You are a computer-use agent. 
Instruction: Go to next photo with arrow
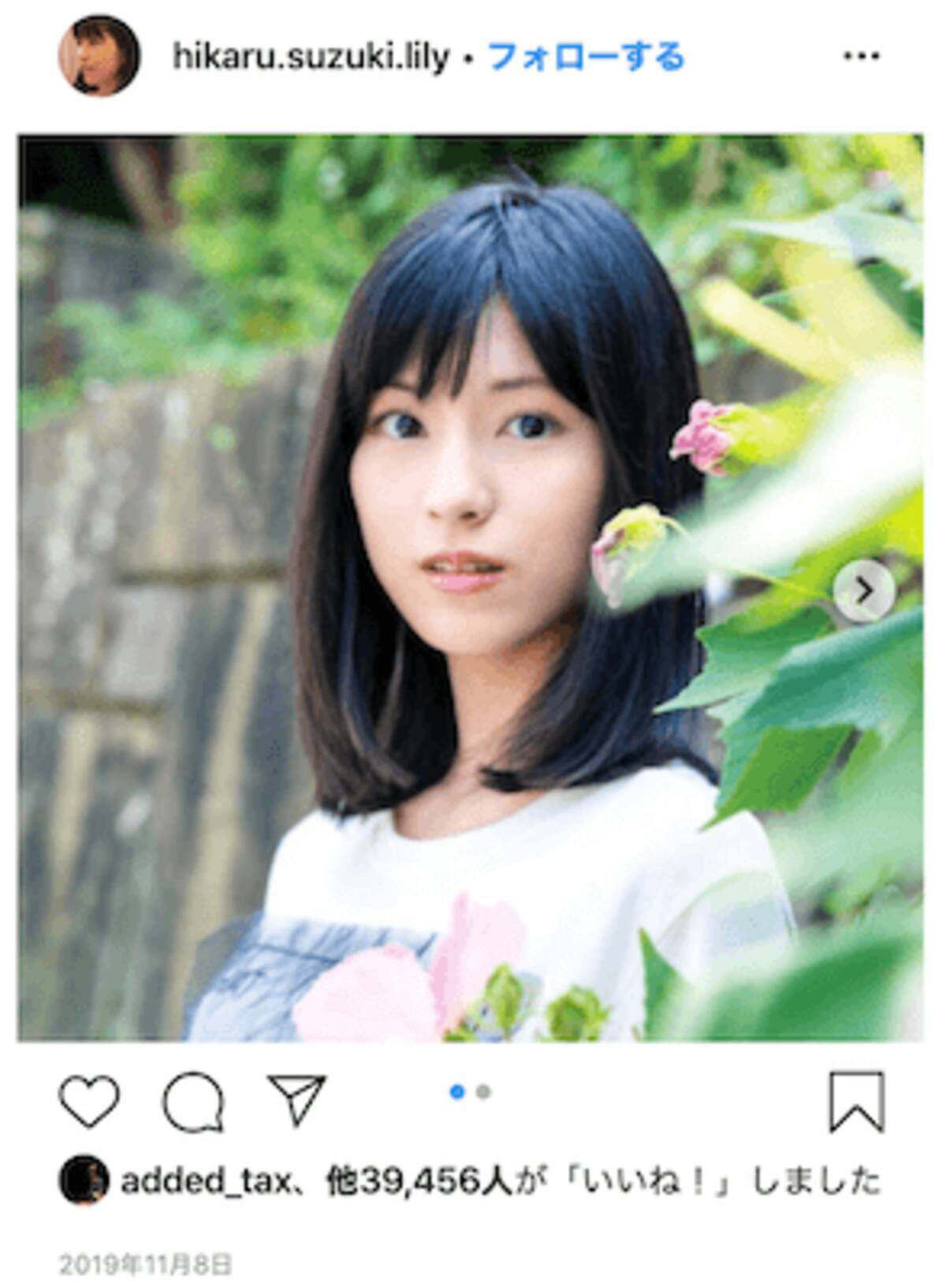[864, 591]
